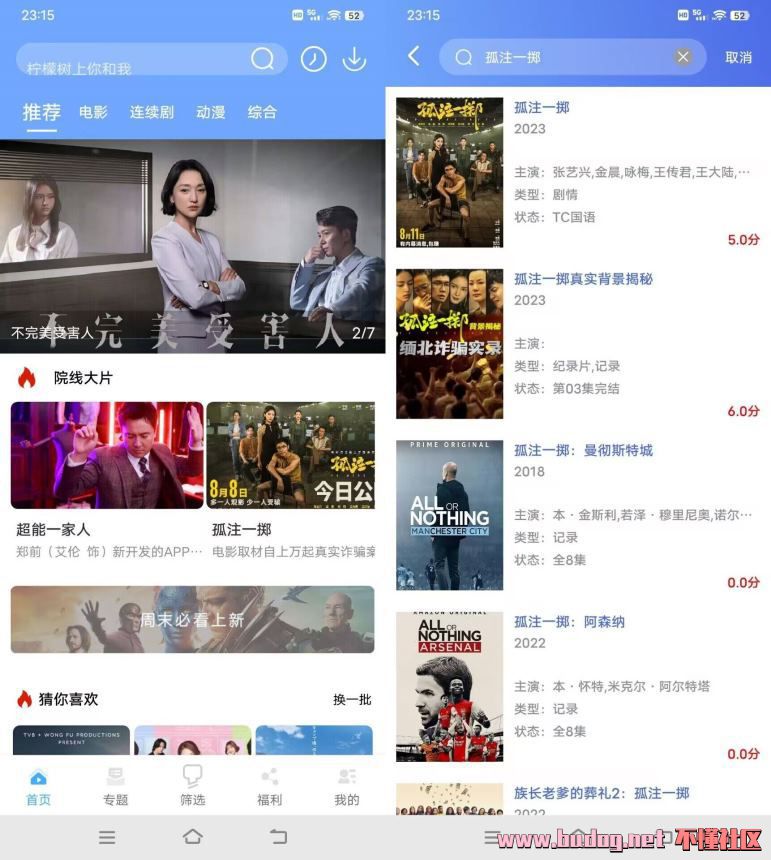Switch to the 电影 tab

(x=93, y=112)
